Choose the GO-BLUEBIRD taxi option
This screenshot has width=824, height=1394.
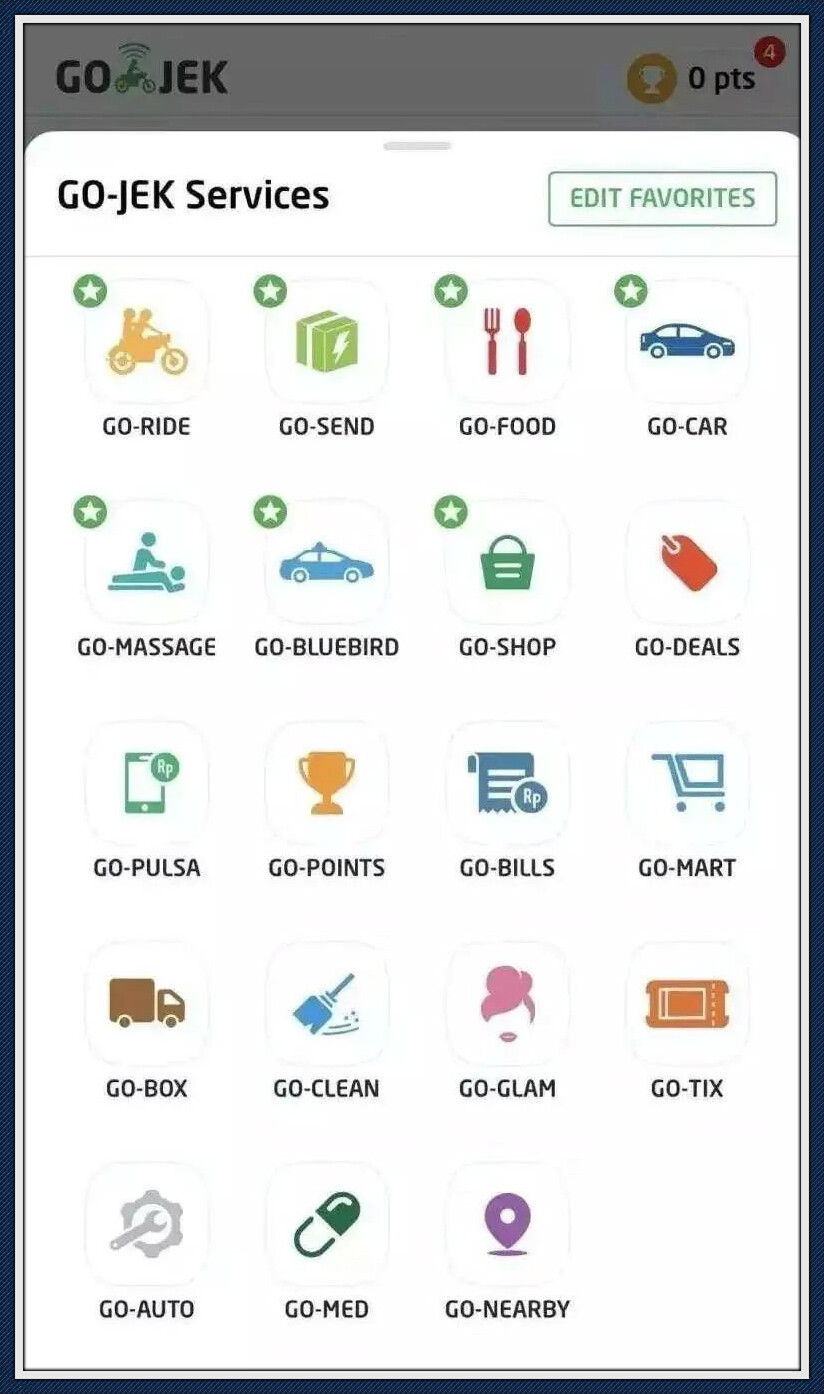point(327,563)
